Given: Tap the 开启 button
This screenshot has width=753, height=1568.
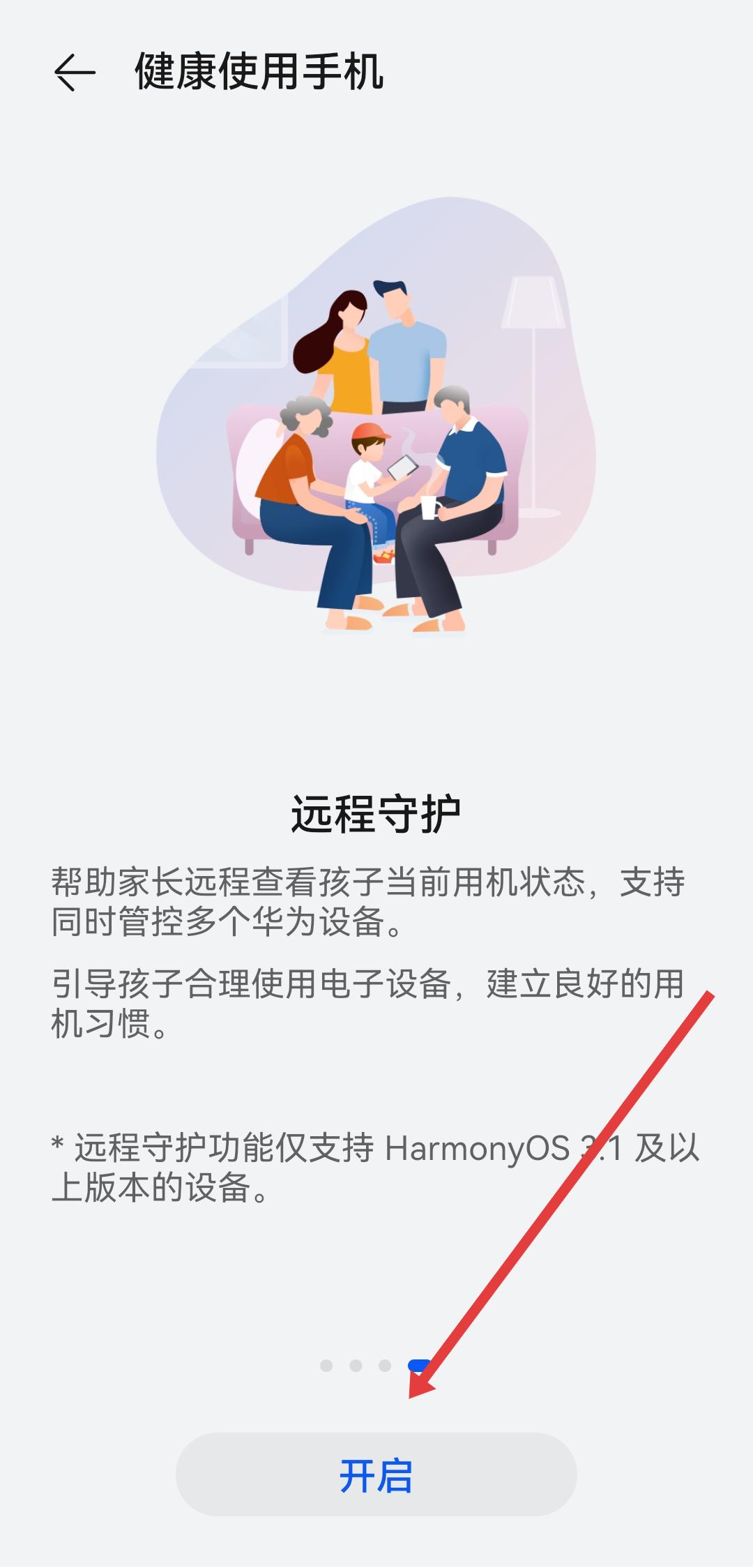Looking at the screenshot, I should (x=376, y=1475).
